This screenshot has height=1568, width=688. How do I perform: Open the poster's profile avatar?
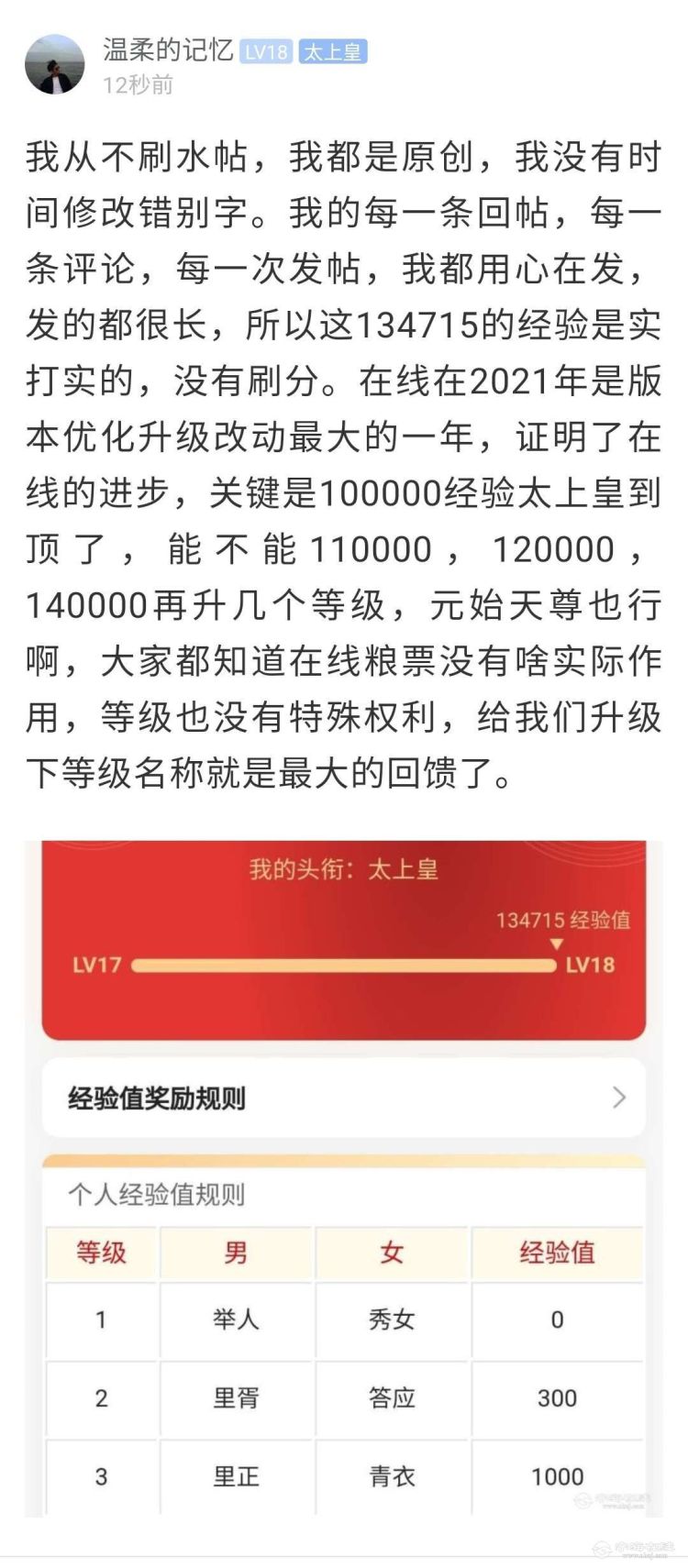point(54,65)
